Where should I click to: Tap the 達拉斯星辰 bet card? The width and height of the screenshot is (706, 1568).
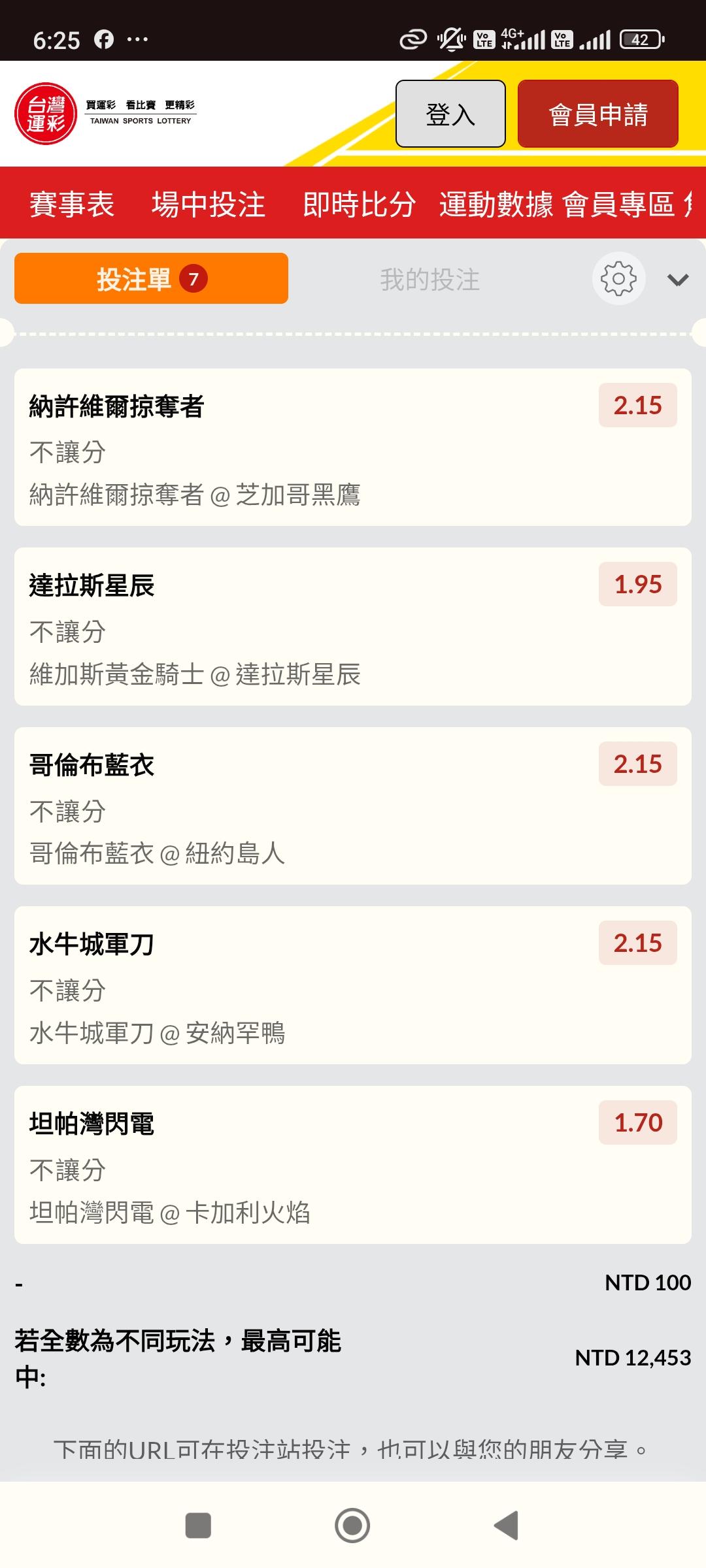tap(352, 627)
